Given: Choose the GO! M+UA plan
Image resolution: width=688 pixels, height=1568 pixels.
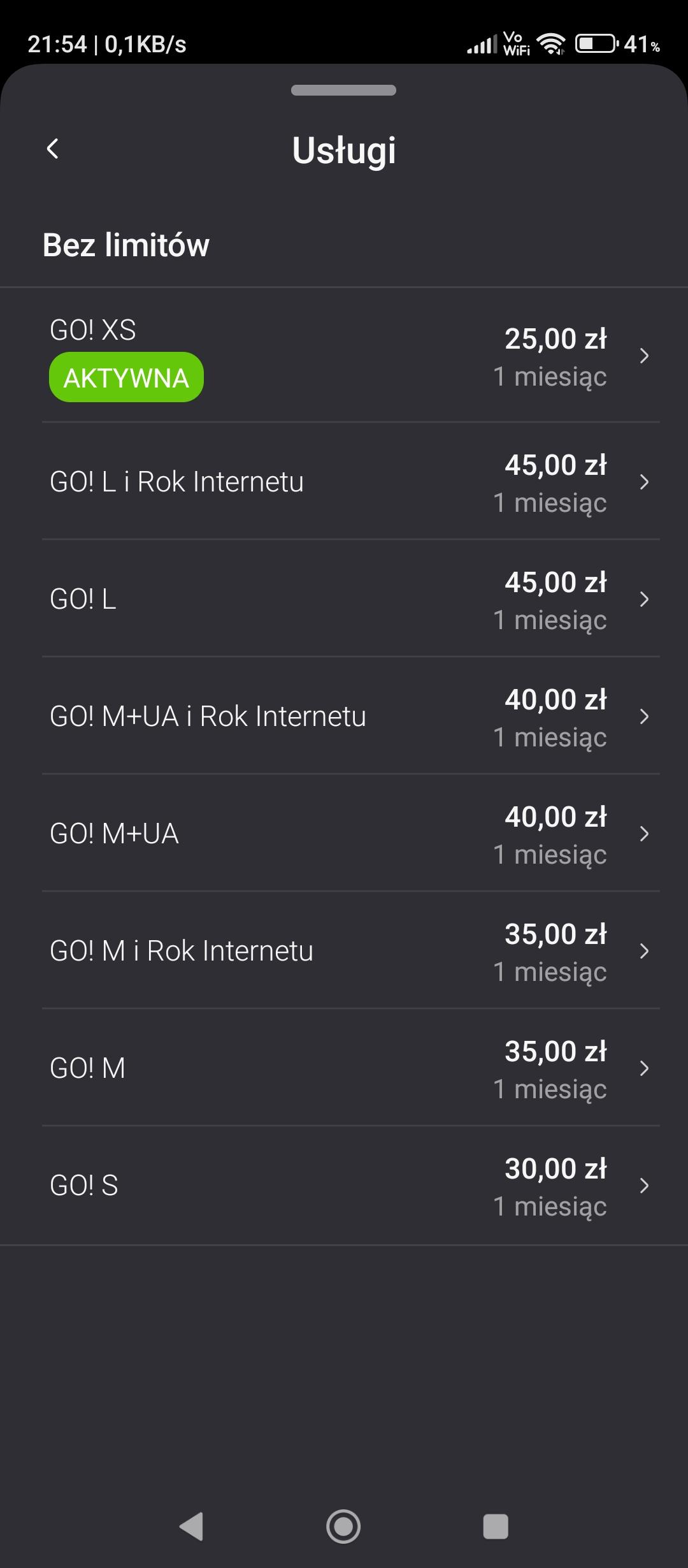Looking at the screenshot, I should coord(344,834).
